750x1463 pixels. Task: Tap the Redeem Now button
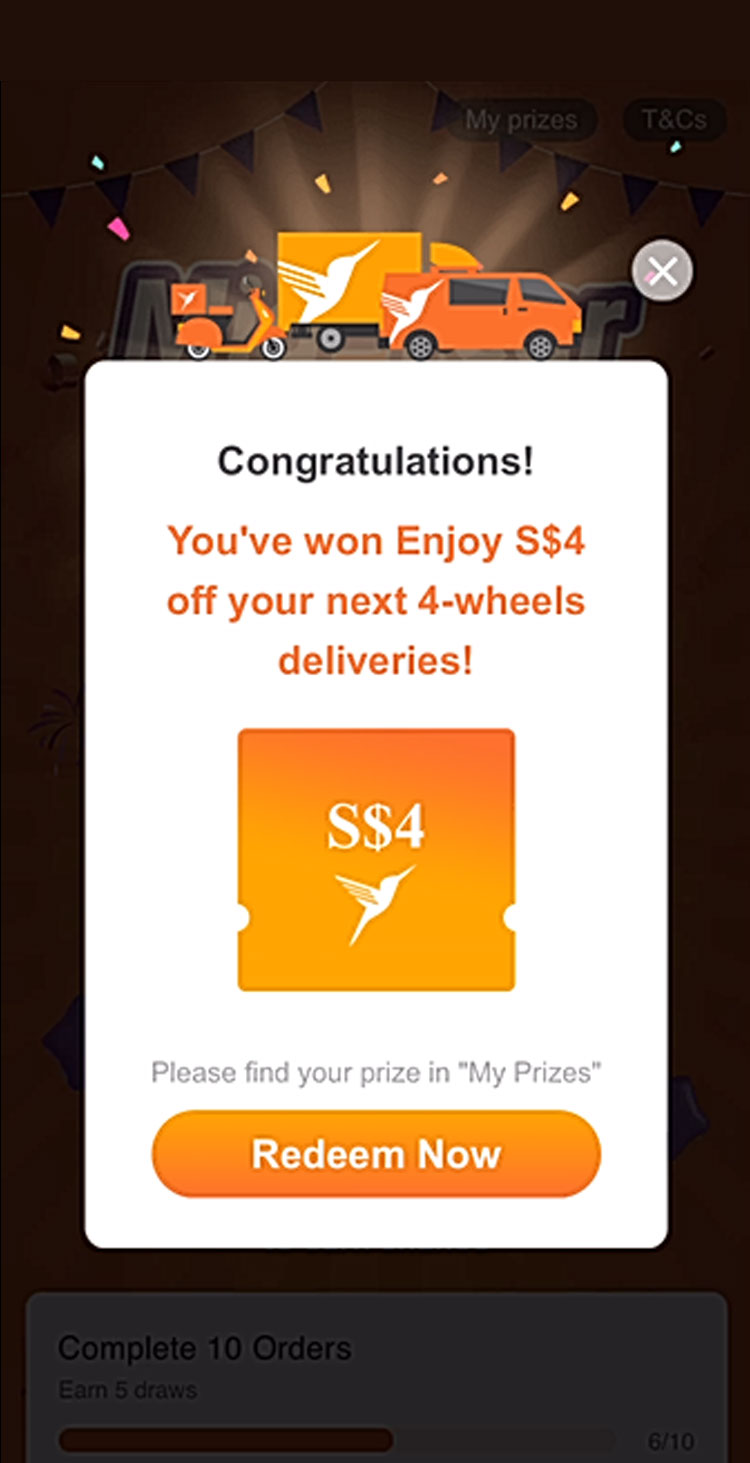point(375,1154)
